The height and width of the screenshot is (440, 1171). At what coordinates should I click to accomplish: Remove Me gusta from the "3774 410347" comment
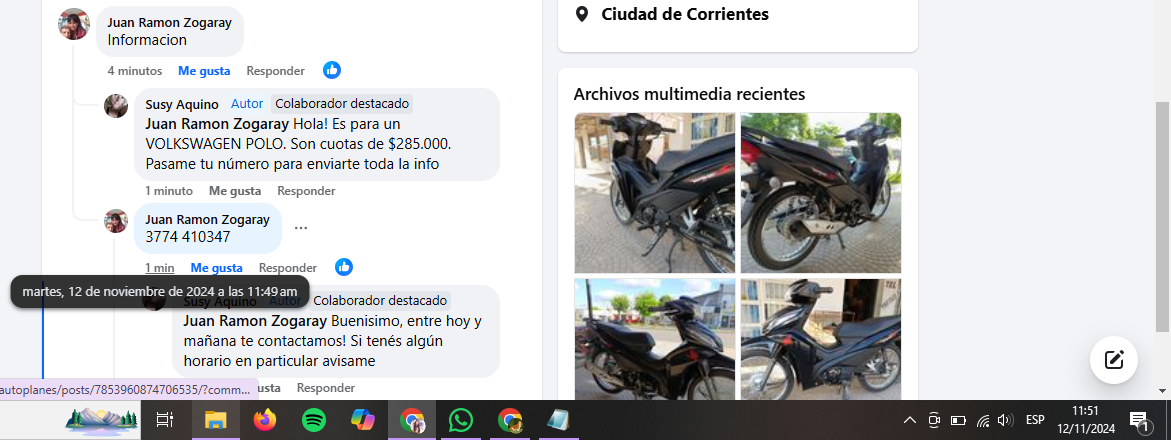pos(216,268)
